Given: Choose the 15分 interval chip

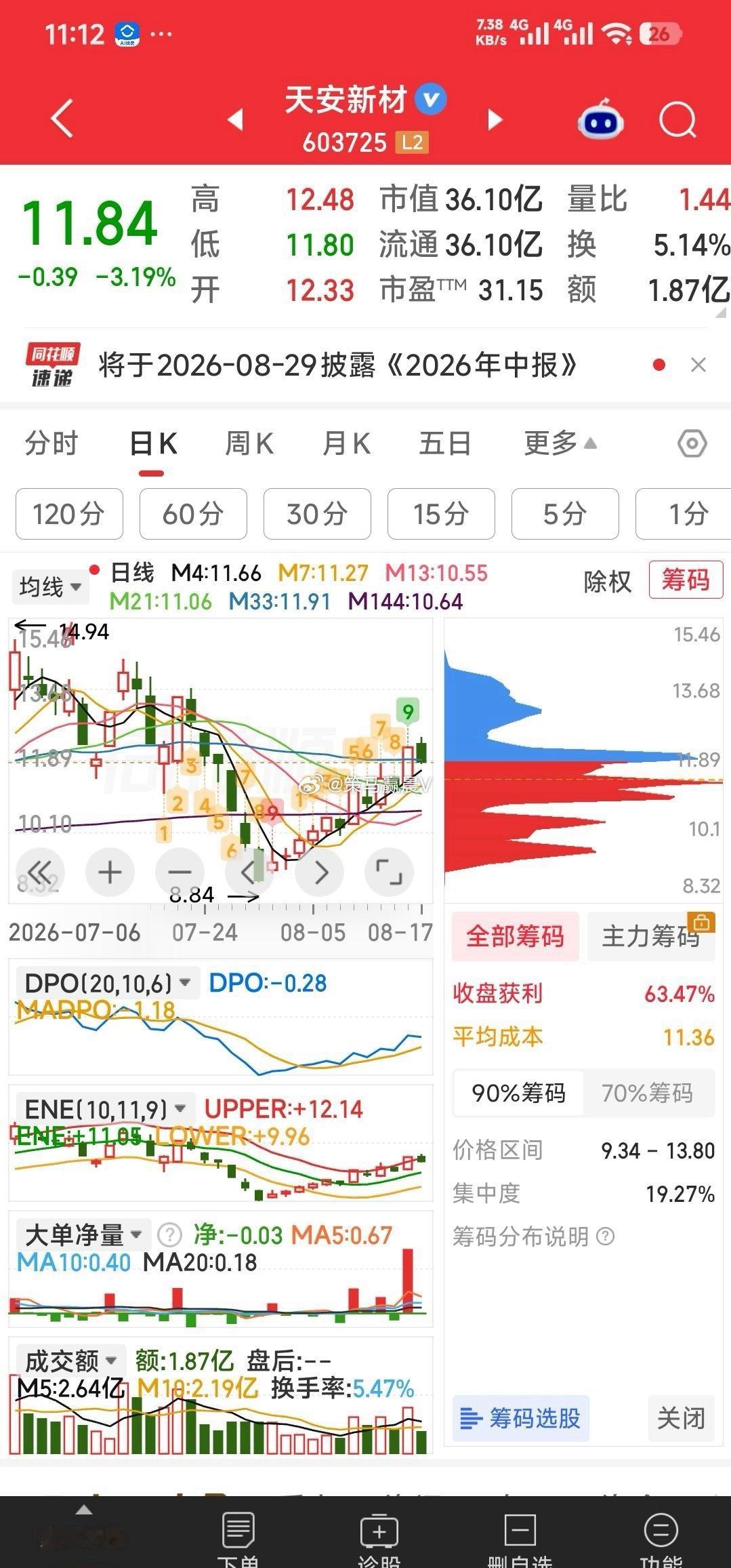Looking at the screenshot, I should click(441, 514).
